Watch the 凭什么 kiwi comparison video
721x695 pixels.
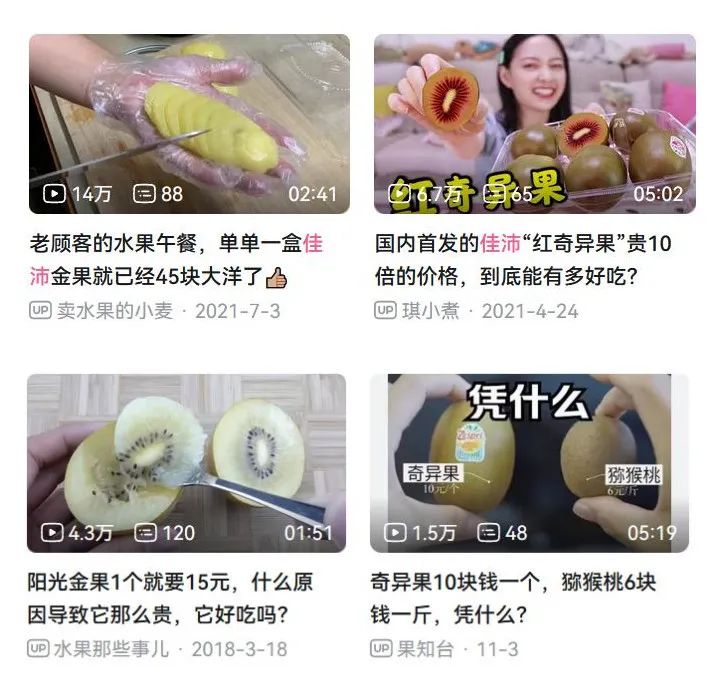[x=529, y=463]
